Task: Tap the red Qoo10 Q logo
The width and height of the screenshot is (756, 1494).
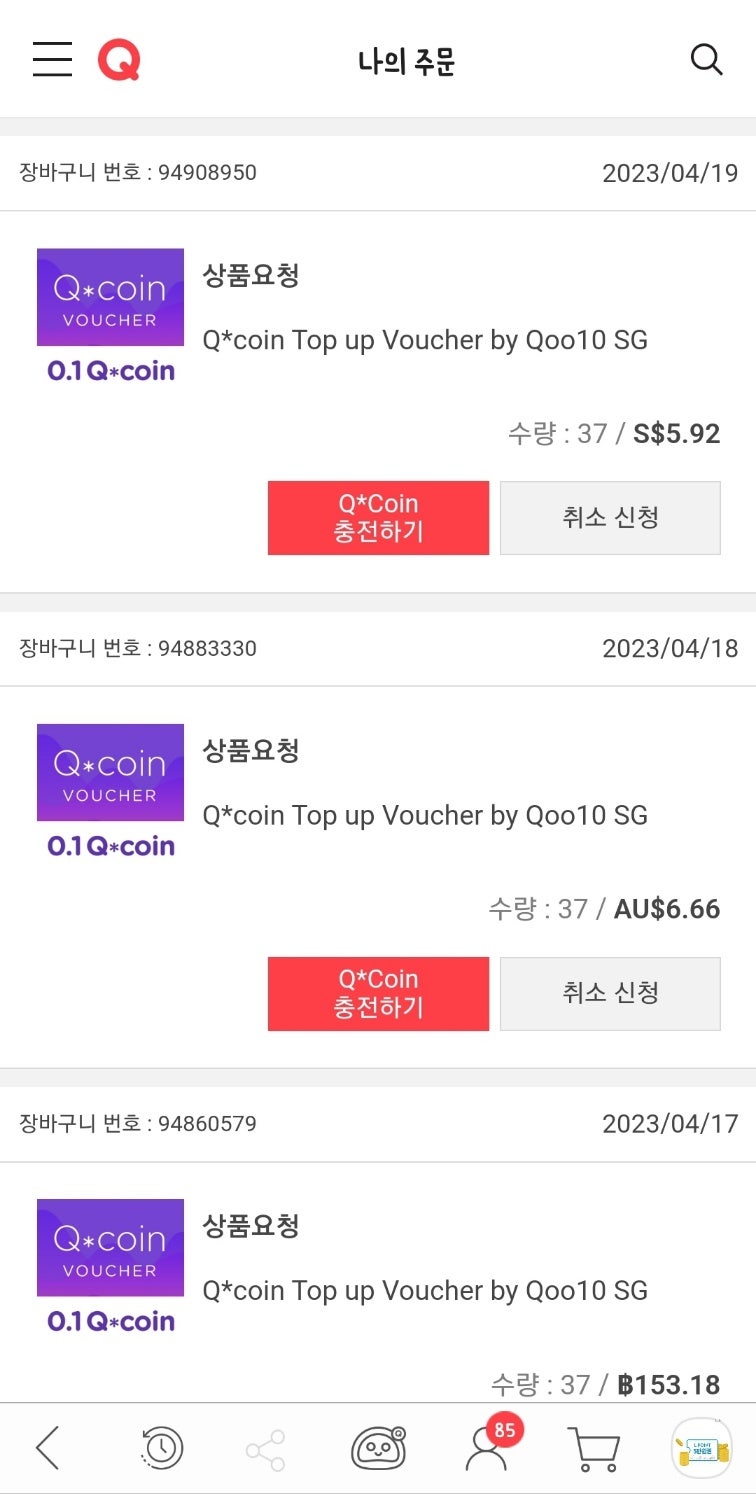Action: [x=117, y=59]
